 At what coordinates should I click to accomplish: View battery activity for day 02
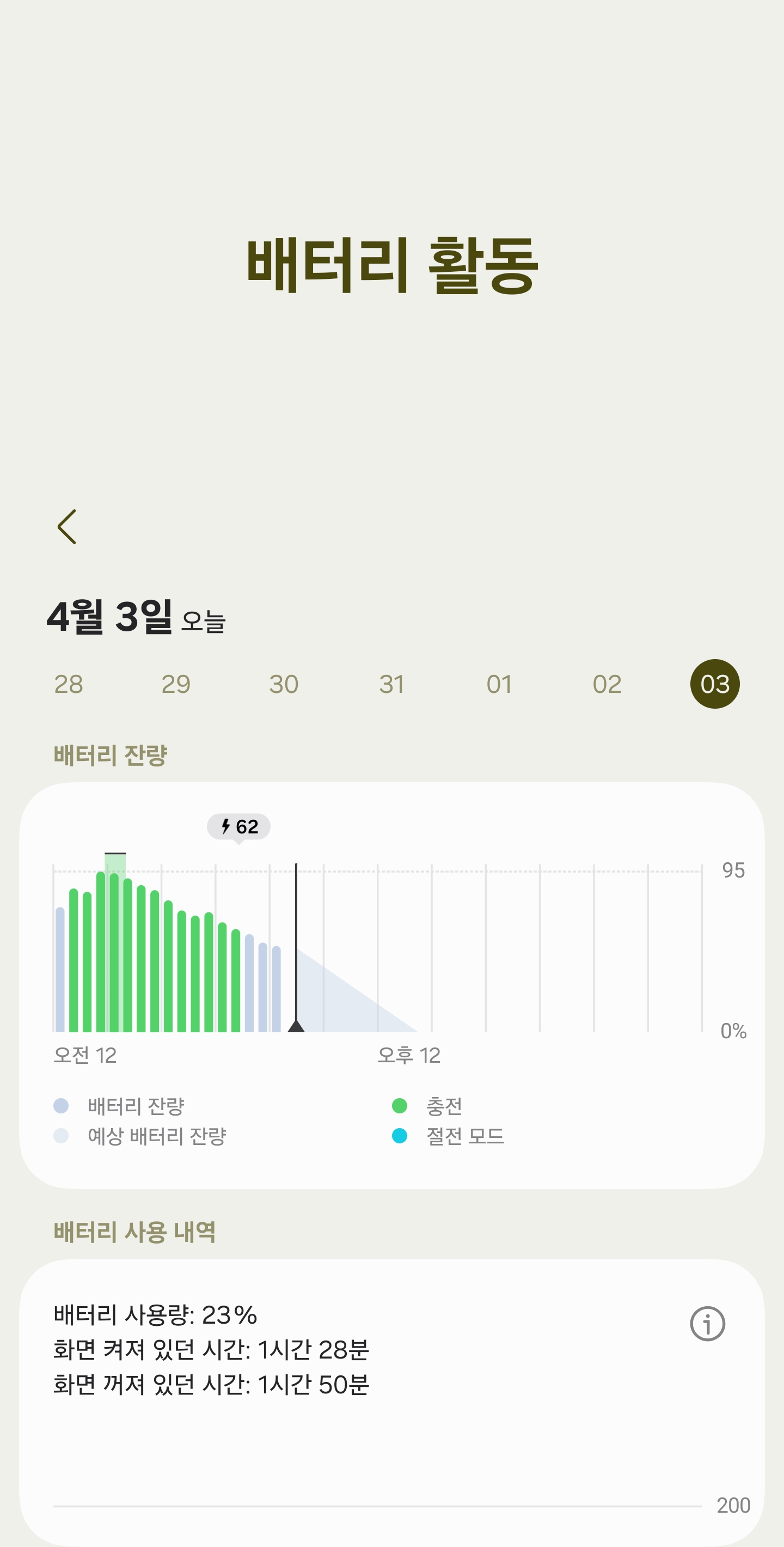(607, 684)
